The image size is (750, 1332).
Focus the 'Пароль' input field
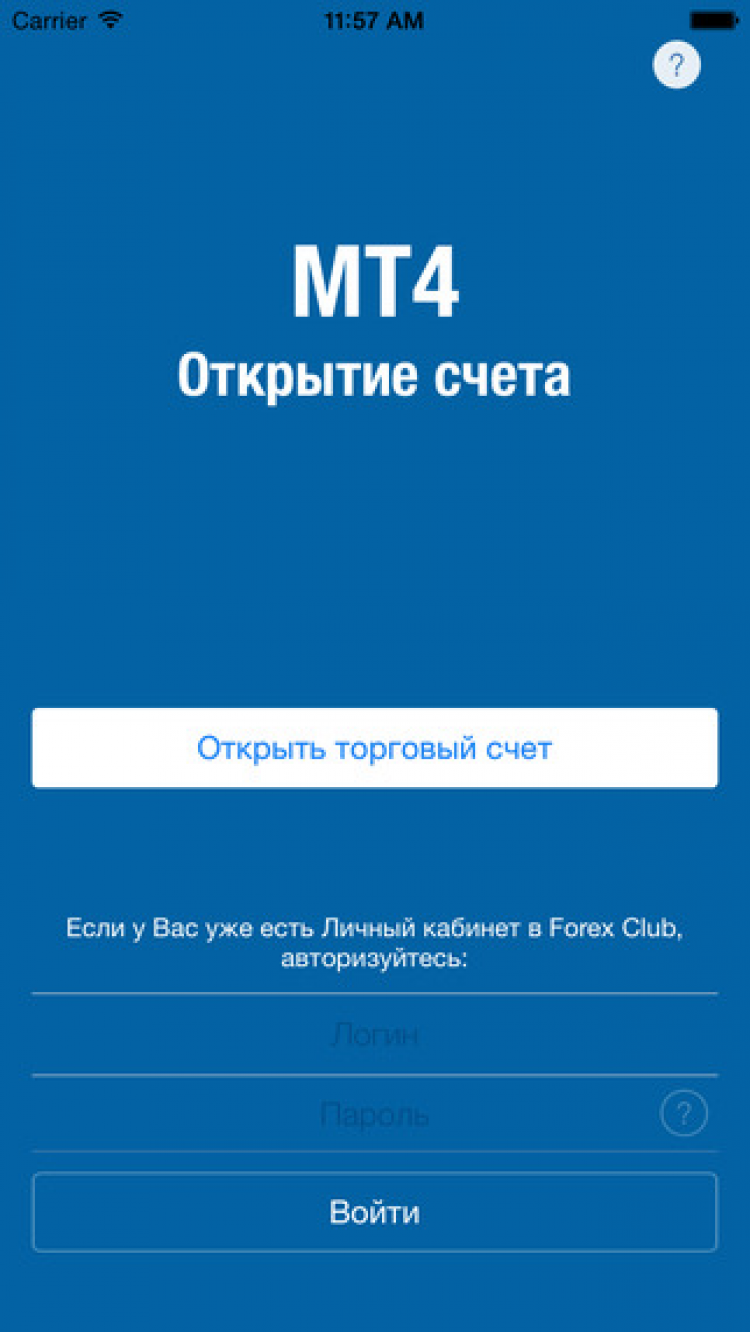340,1114
